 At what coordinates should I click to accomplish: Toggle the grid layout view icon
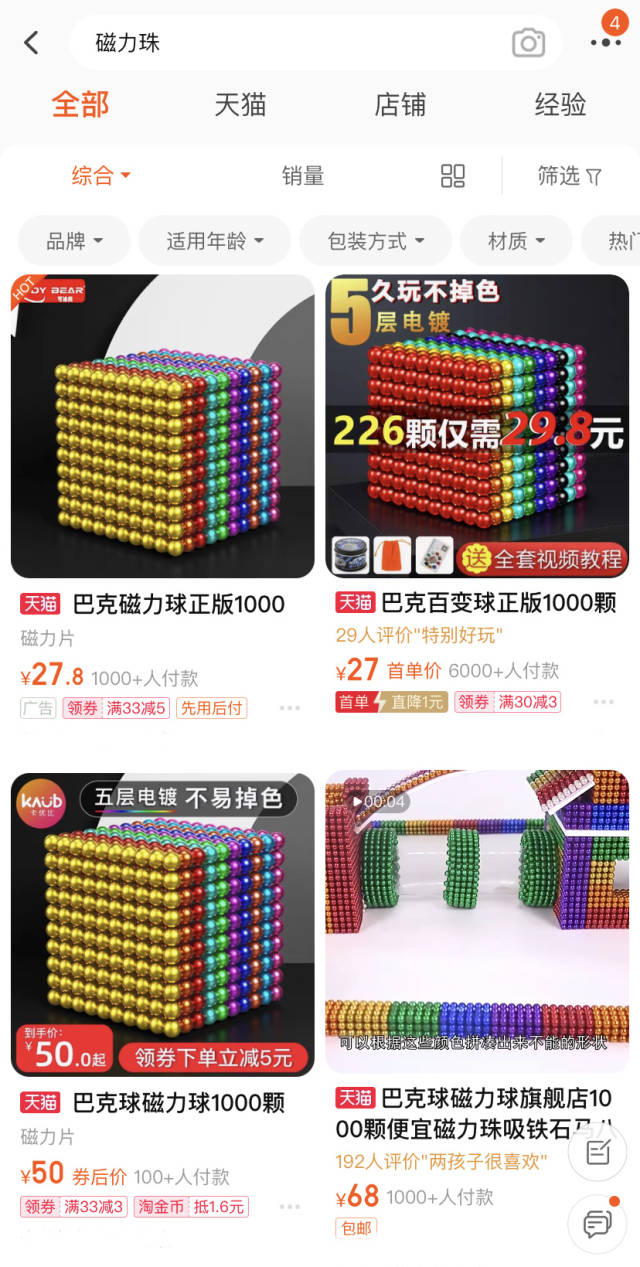[453, 176]
